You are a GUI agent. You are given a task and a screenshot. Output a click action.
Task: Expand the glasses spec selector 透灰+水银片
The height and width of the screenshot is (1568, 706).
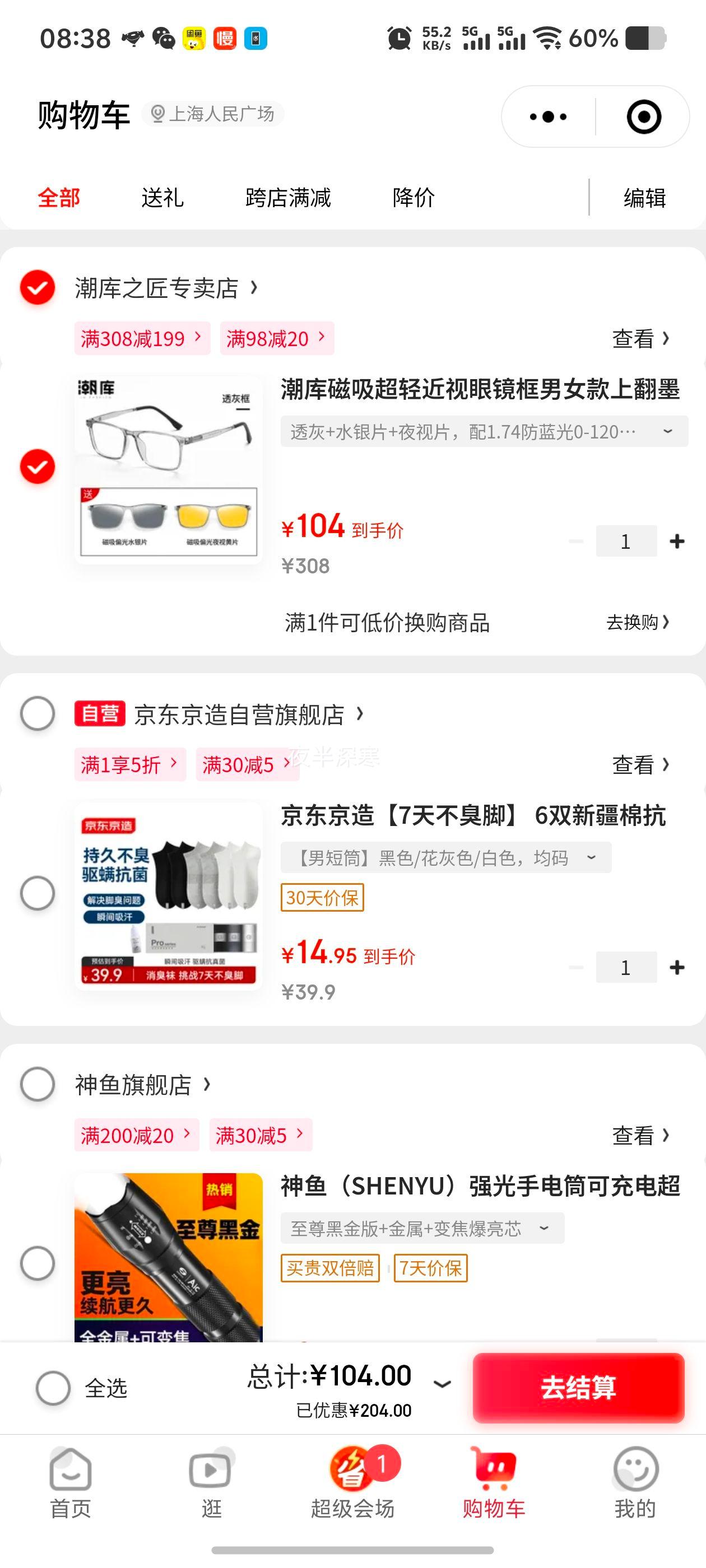point(484,432)
